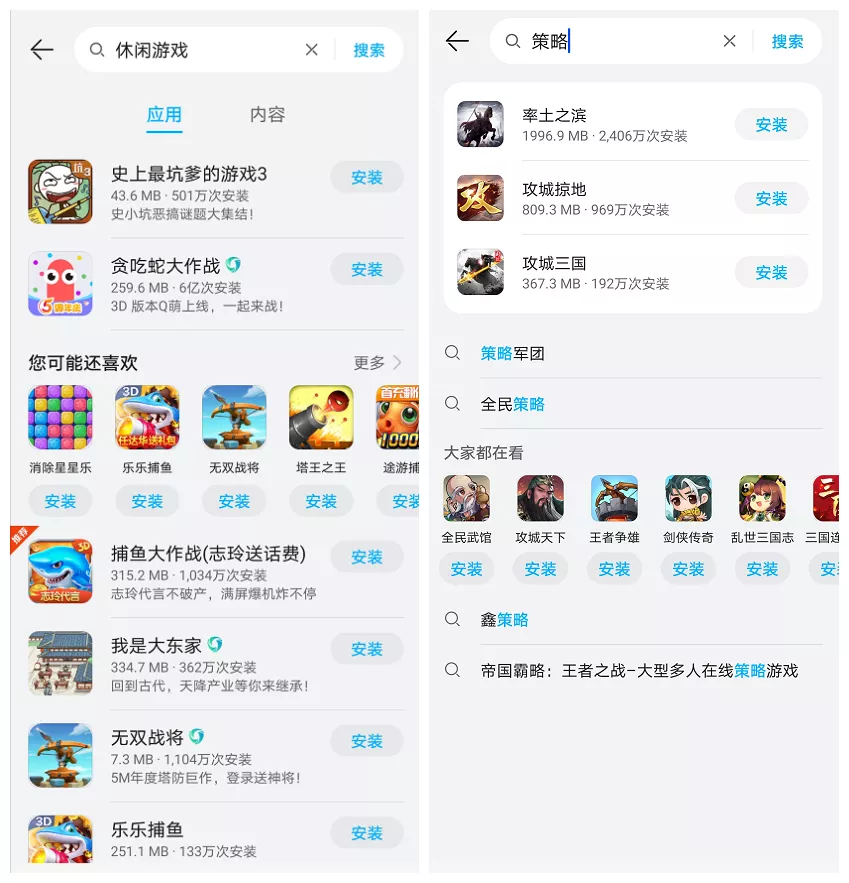Viewport: 849px width, 883px height.
Task: Install 率土之滨
Action: click(770, 125)
